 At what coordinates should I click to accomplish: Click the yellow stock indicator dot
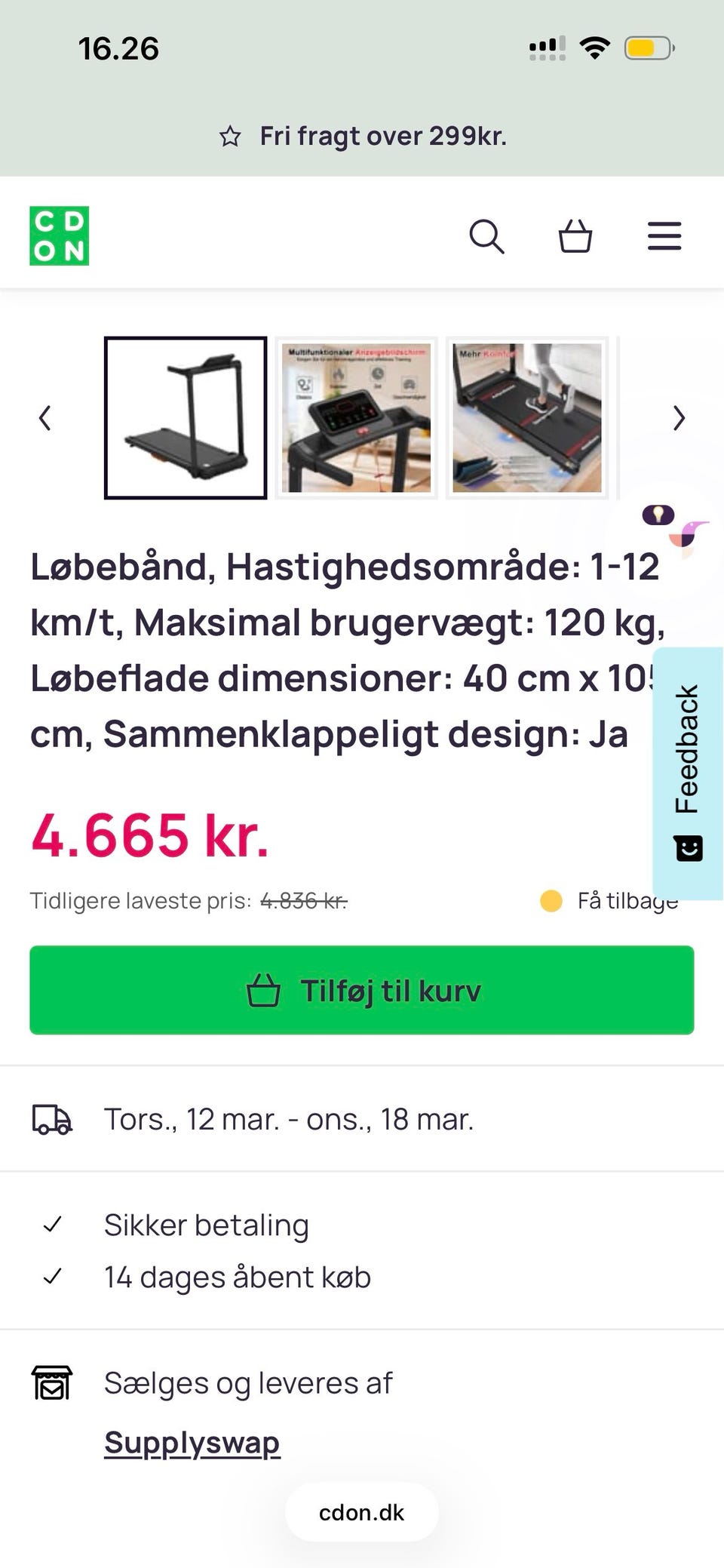point(551,899)
